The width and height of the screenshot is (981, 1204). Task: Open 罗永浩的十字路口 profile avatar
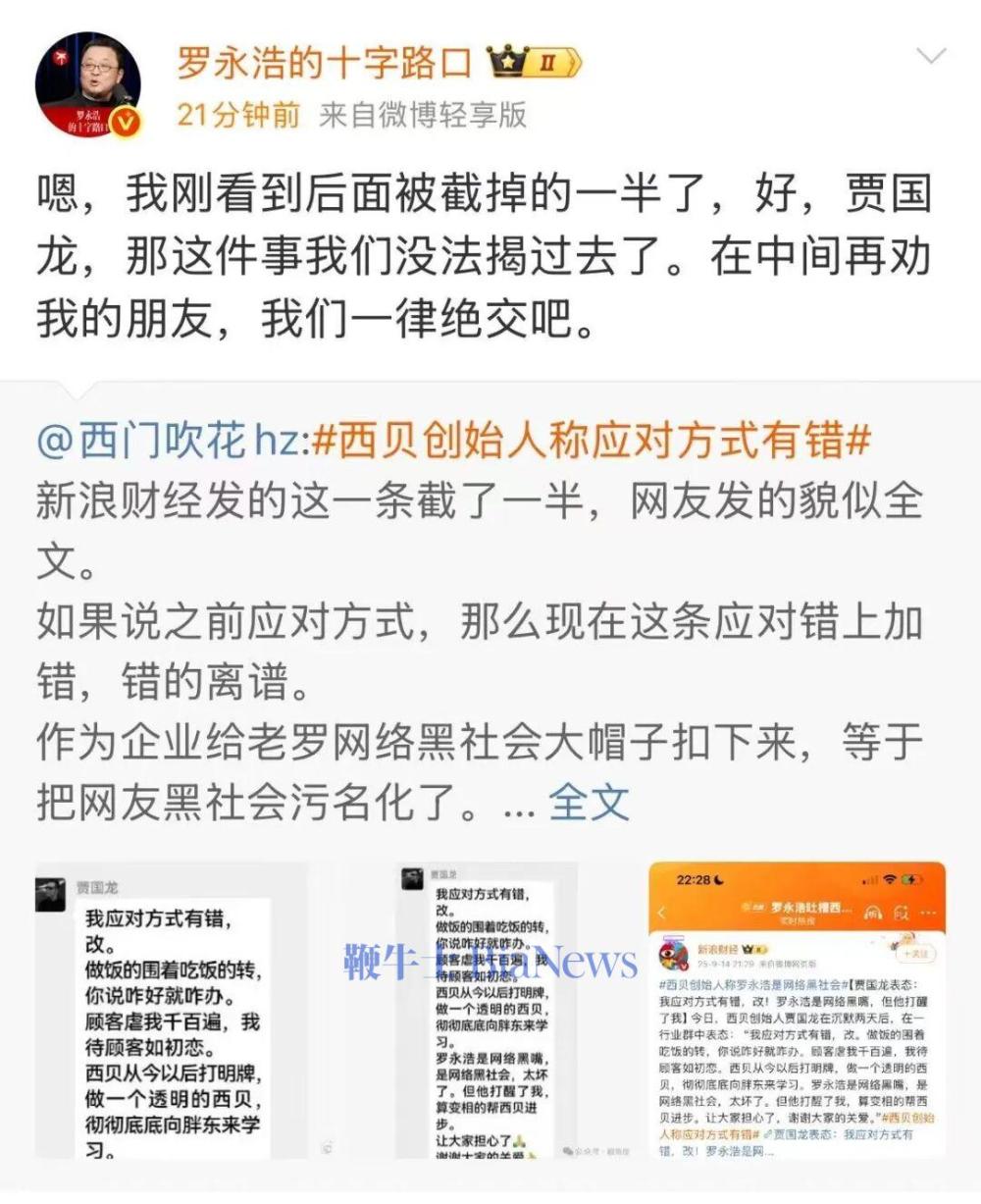88,86
